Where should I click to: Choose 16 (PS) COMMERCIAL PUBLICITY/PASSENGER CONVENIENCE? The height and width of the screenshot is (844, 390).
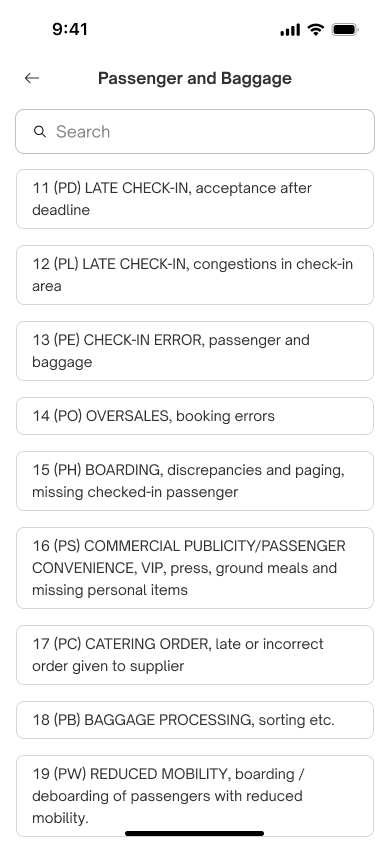tap(195, 568)
